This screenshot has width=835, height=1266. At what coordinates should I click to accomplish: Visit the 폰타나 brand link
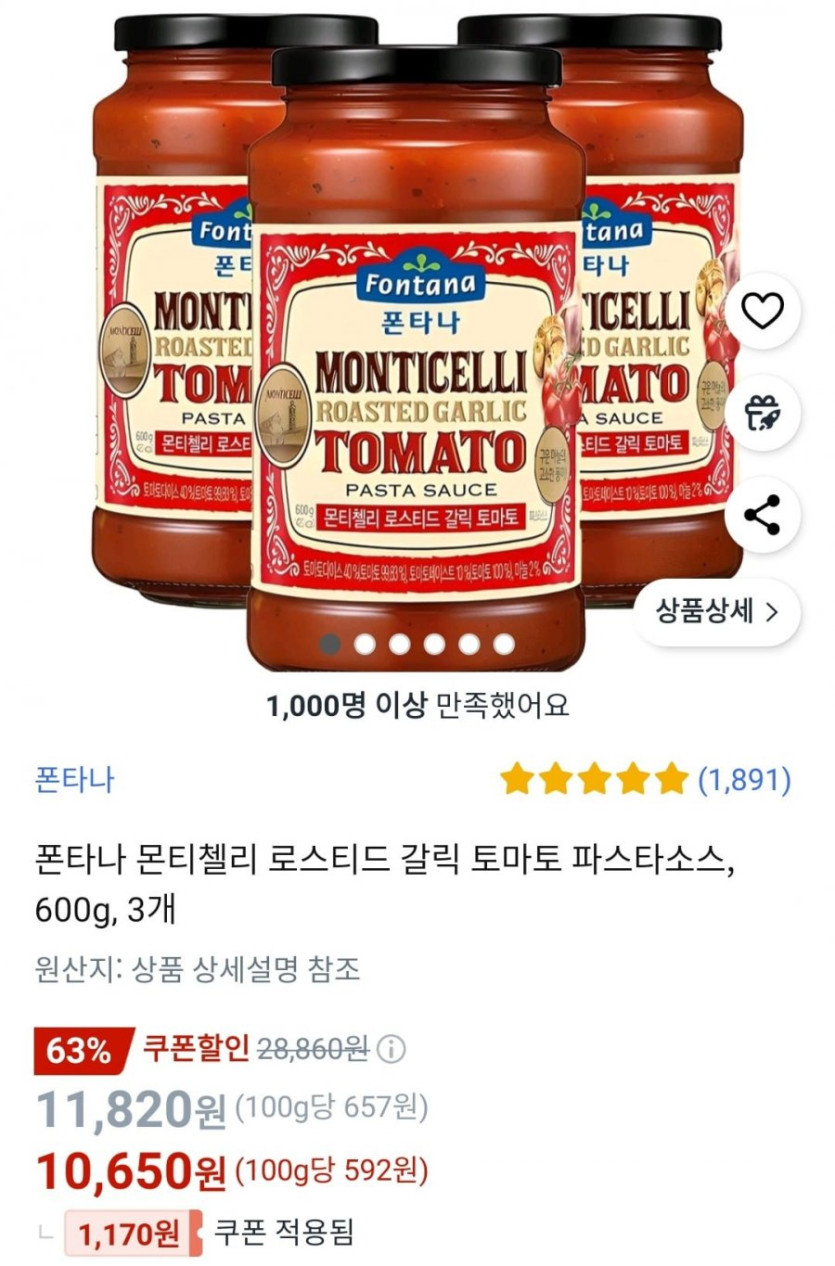pos(75,779)
